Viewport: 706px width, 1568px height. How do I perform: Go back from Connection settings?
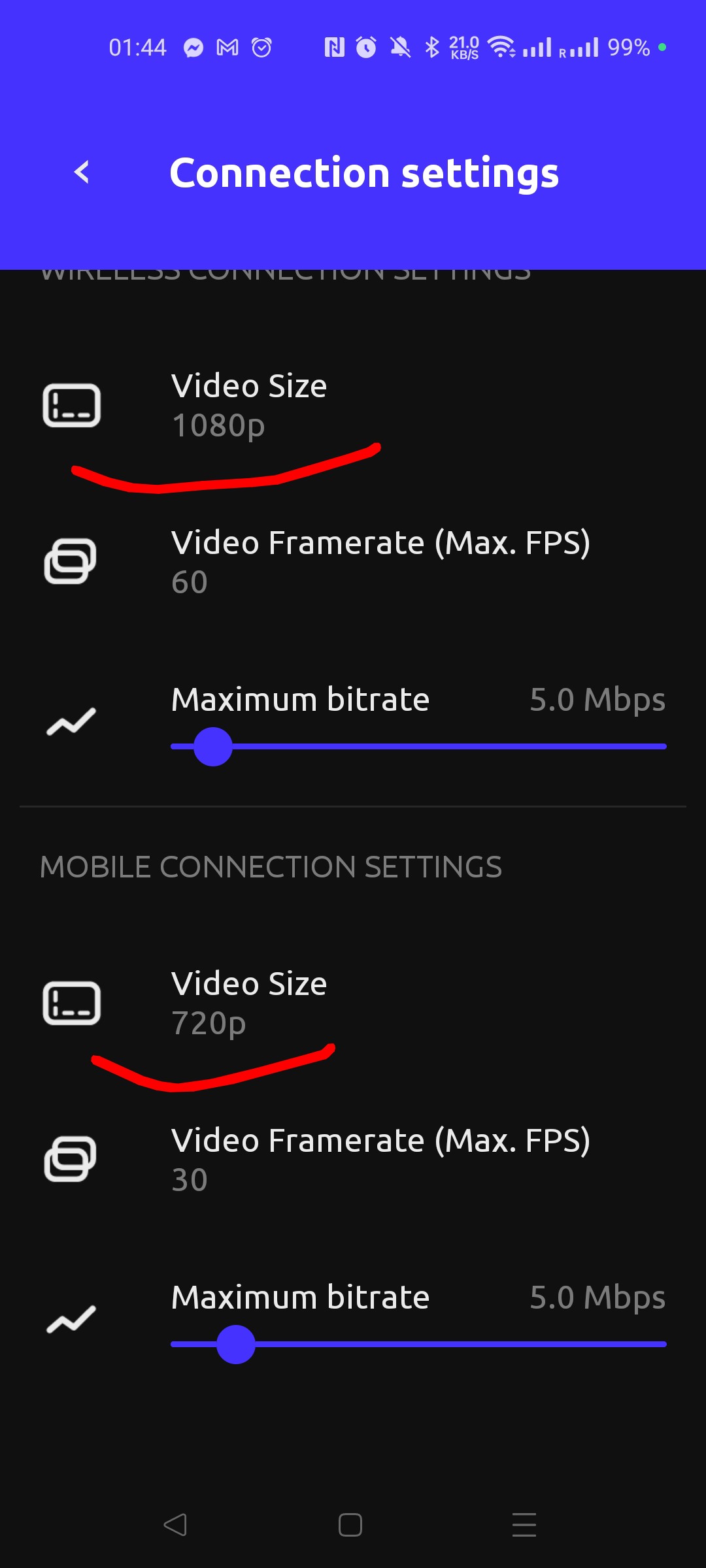pos(82,172)
